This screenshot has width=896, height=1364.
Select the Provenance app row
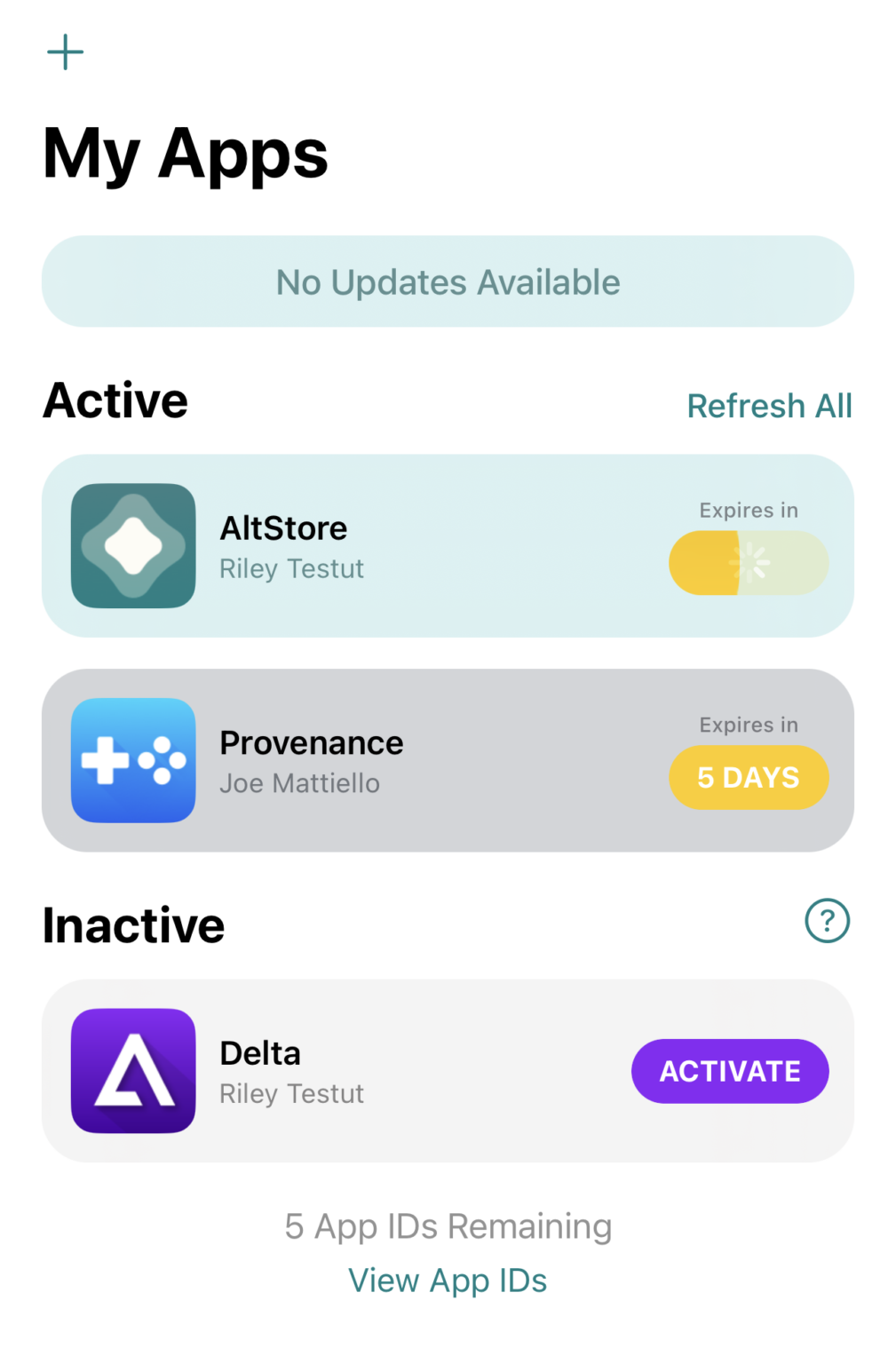pos(448,760)
